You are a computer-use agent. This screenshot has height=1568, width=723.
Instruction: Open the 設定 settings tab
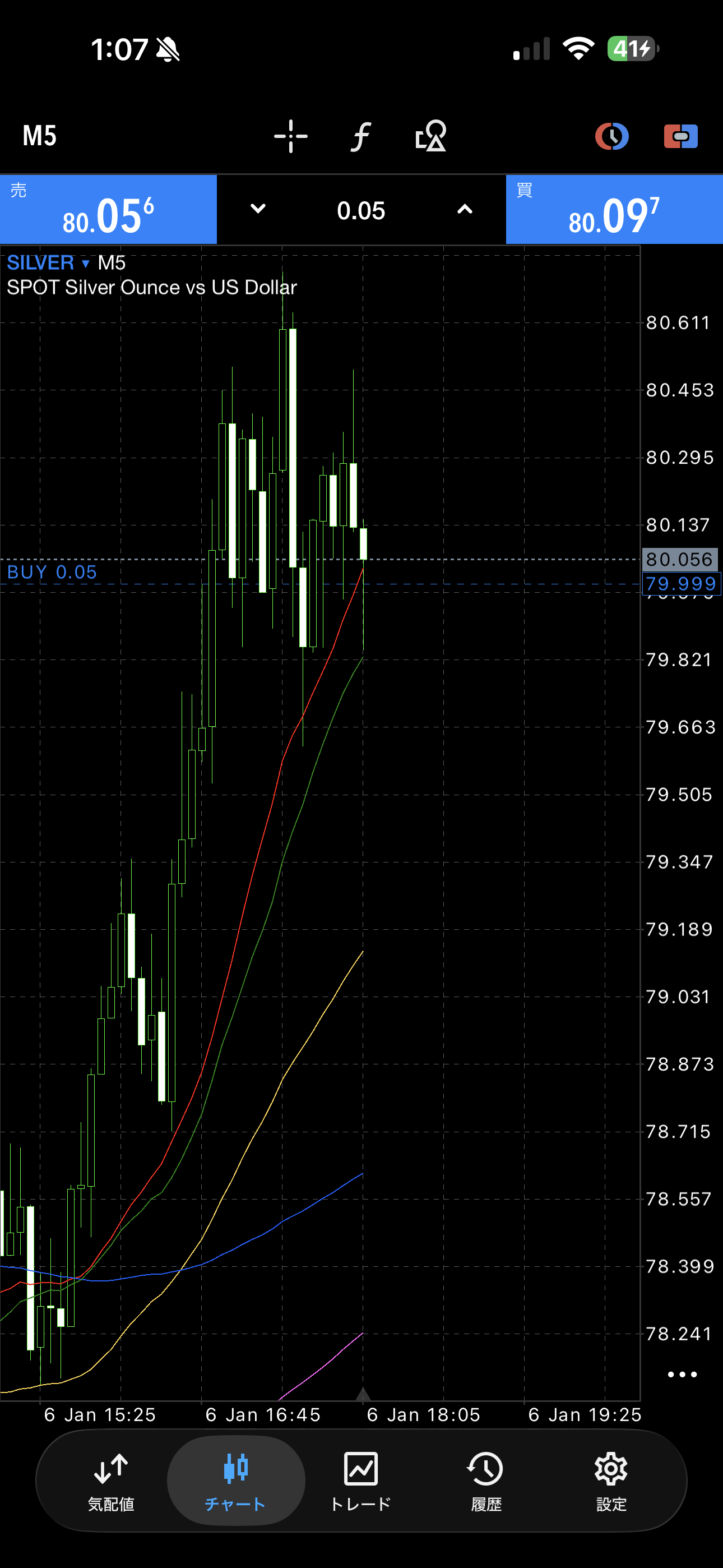click(611, 1481)
